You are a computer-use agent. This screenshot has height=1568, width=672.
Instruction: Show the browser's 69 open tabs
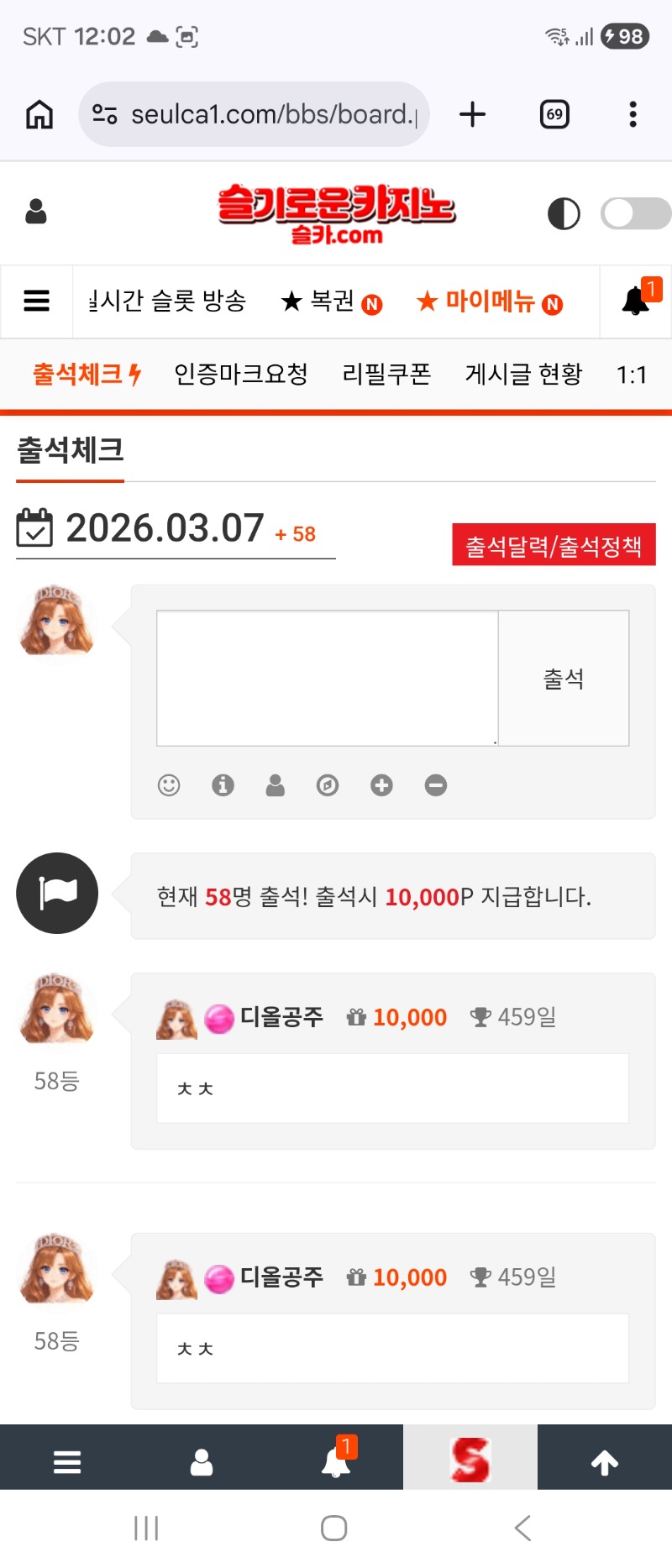(554, 114)
